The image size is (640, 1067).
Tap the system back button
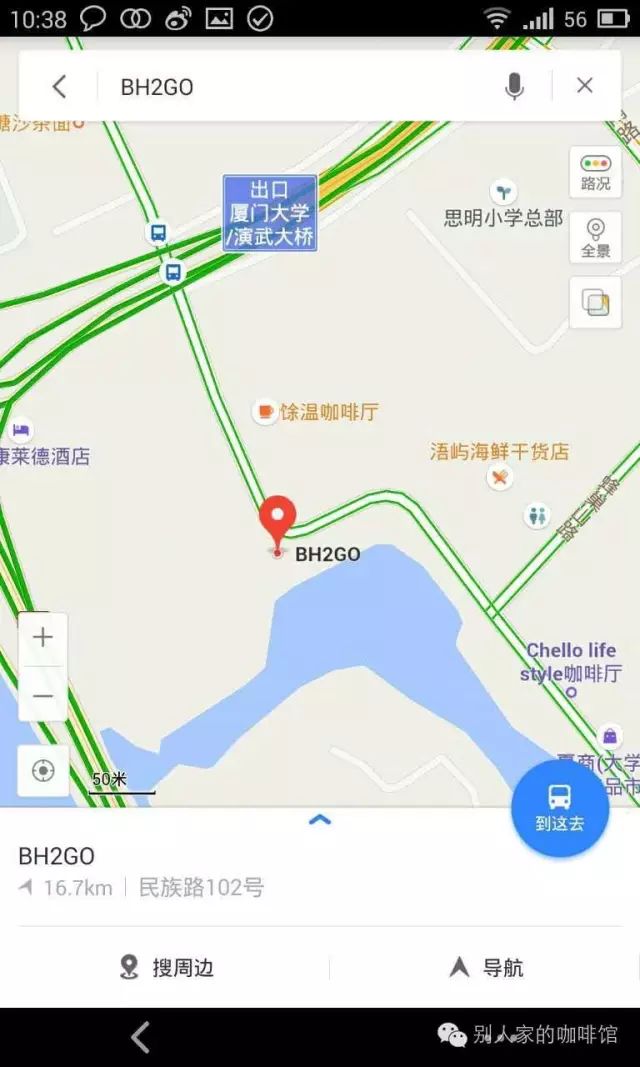140,1037
